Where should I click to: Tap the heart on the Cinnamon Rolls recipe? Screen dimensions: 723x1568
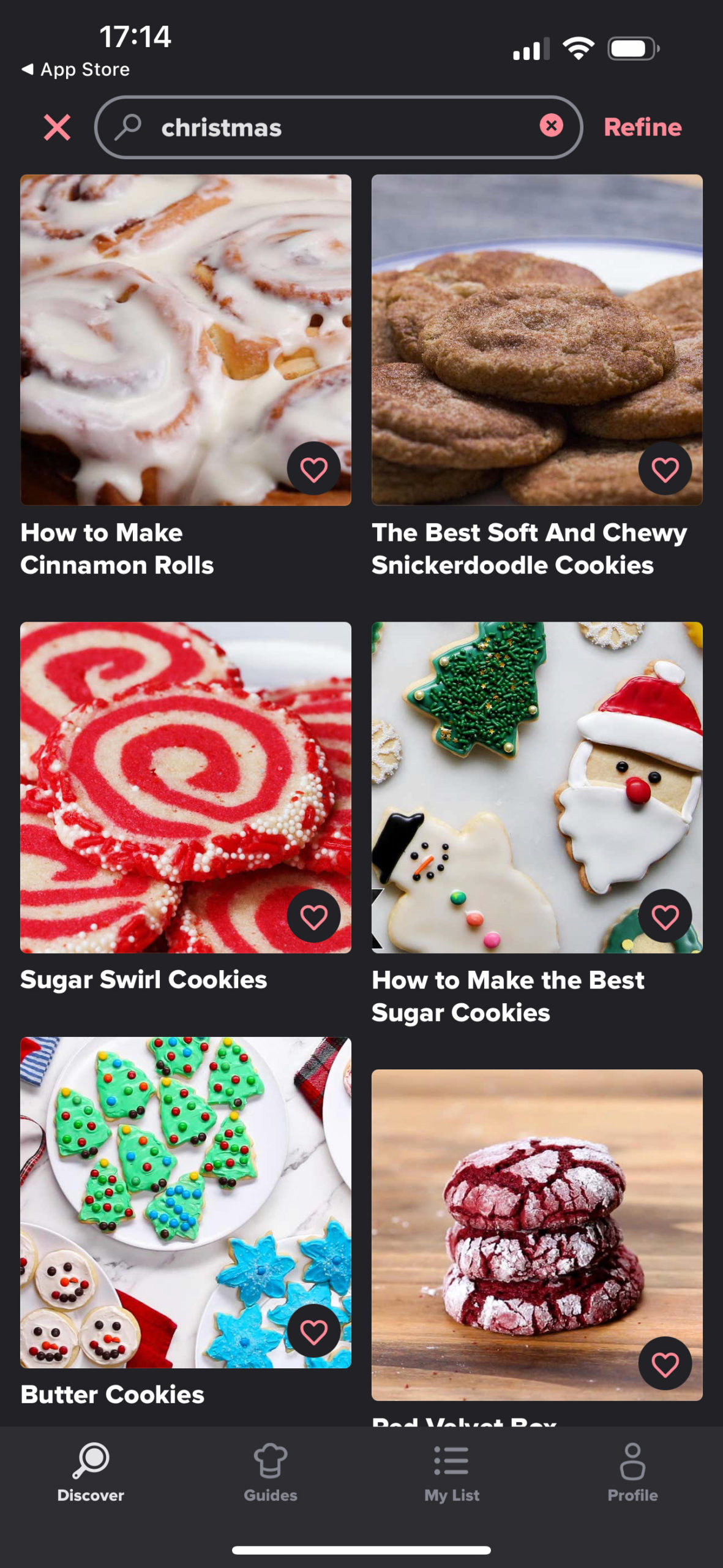tap(313, 470)
